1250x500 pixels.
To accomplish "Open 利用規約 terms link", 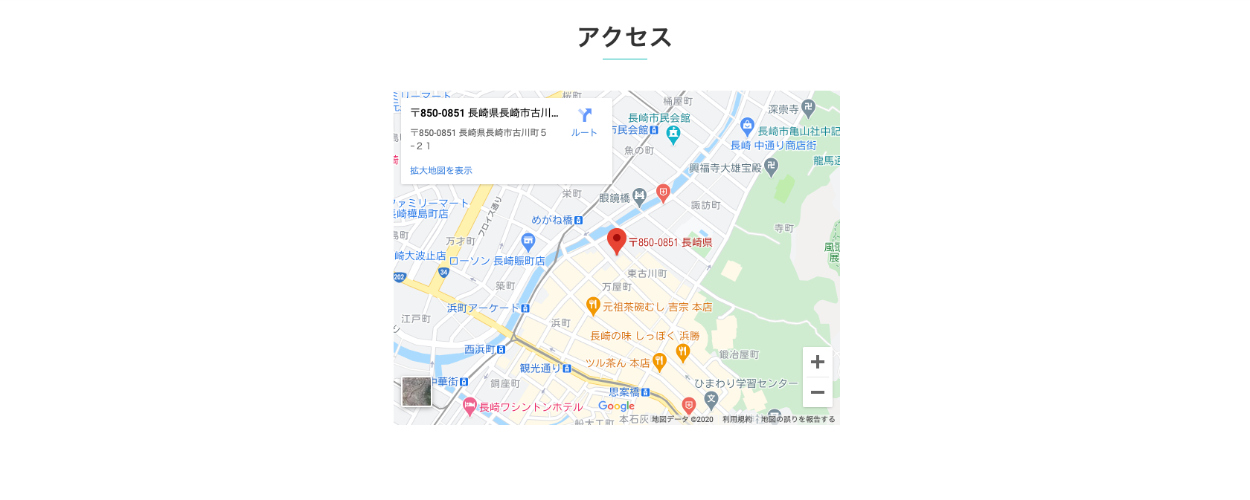I will pyautogui.click(x=737, y=419).
